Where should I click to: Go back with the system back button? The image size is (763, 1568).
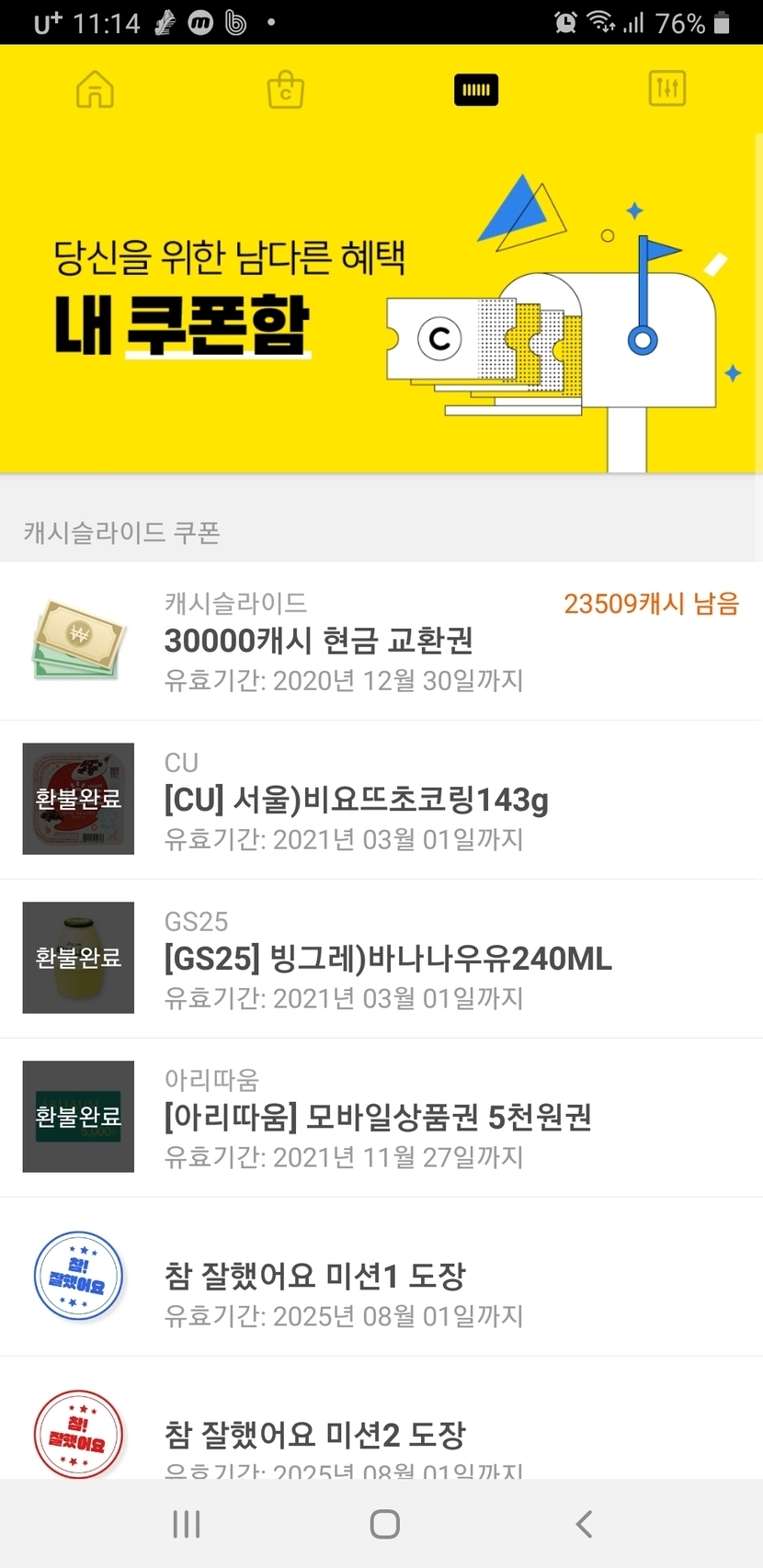(584, 1523)
